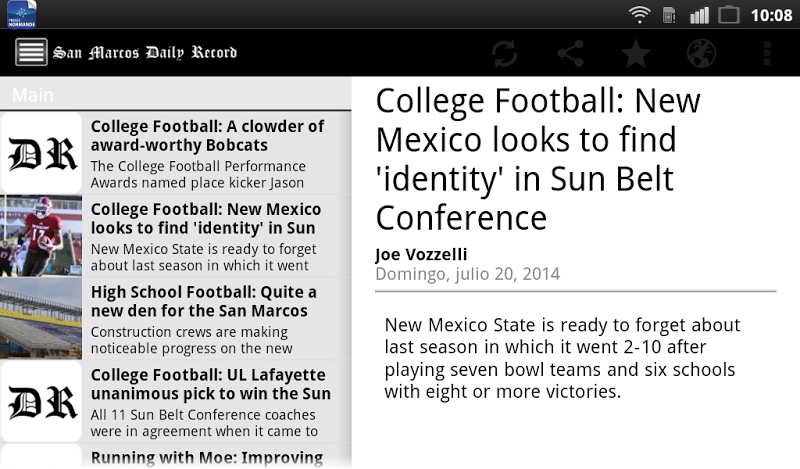This screenshot has width=800, height=469.
Task: Open High School Football new den article
Action: pyautogui.click(x=207, y=318)
